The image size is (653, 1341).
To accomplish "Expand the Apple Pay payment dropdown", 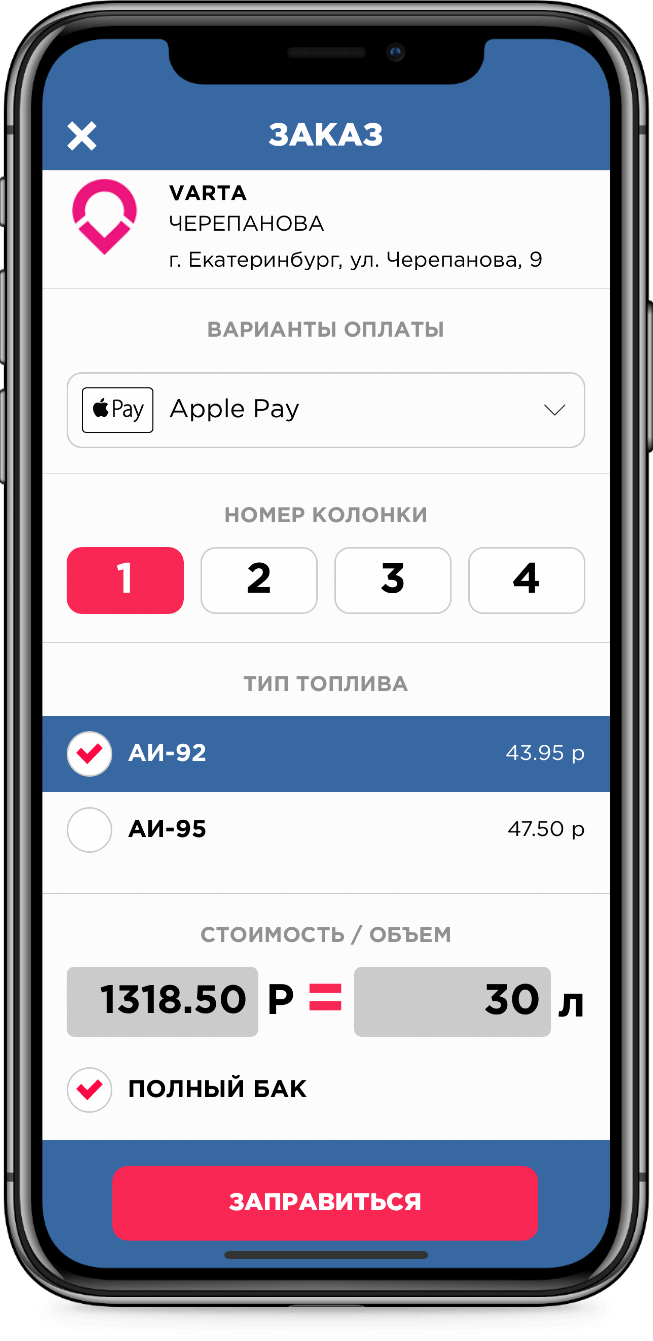I will click(326, 410).
